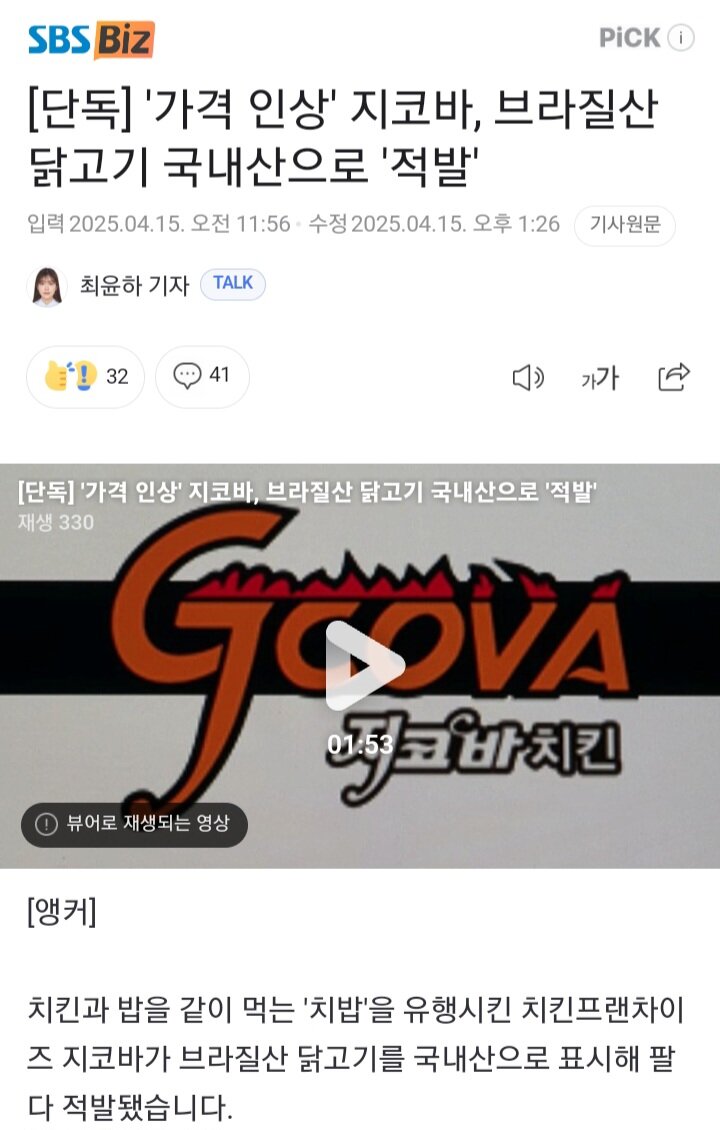Play the 01:53 news video

360,665
